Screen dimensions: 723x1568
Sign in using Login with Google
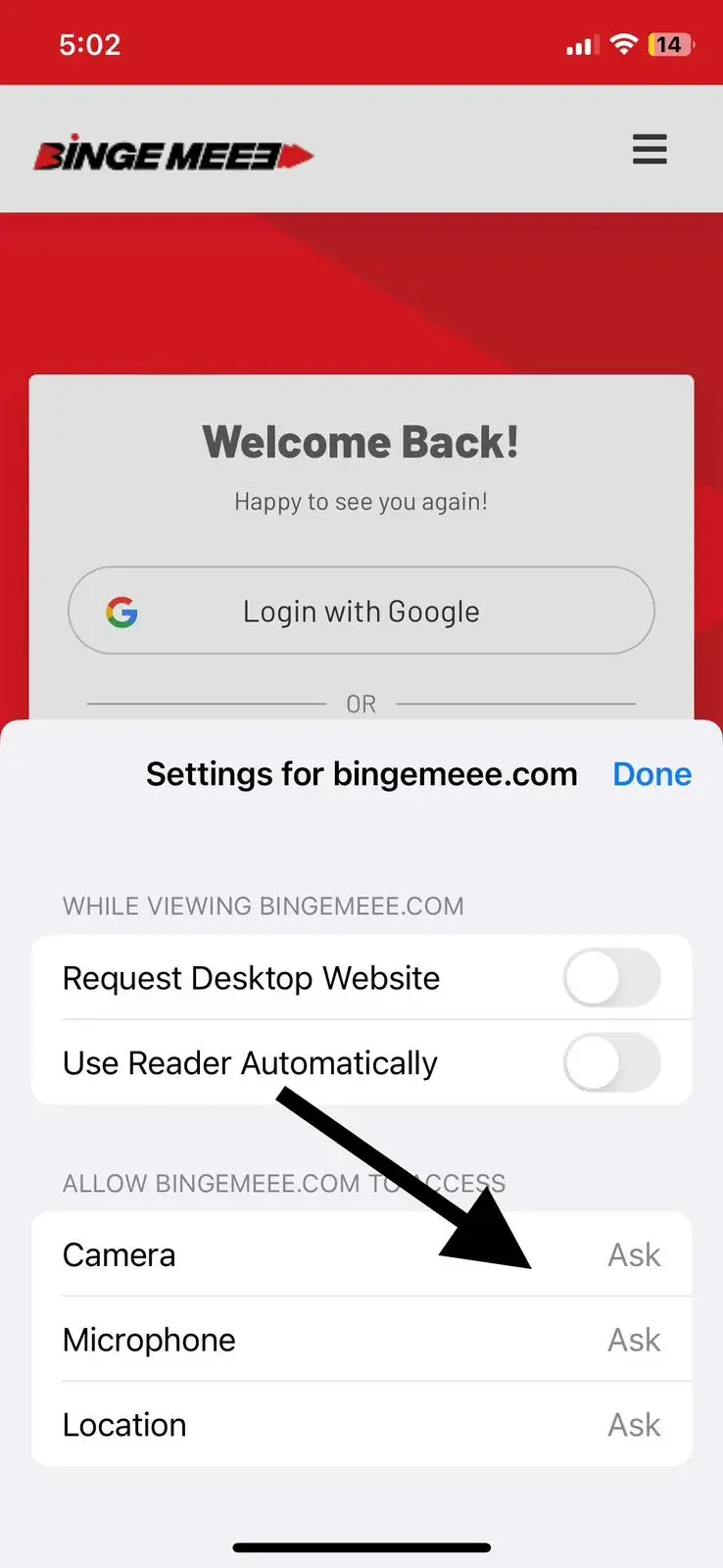pyautogui.click(x=361, y=611)
